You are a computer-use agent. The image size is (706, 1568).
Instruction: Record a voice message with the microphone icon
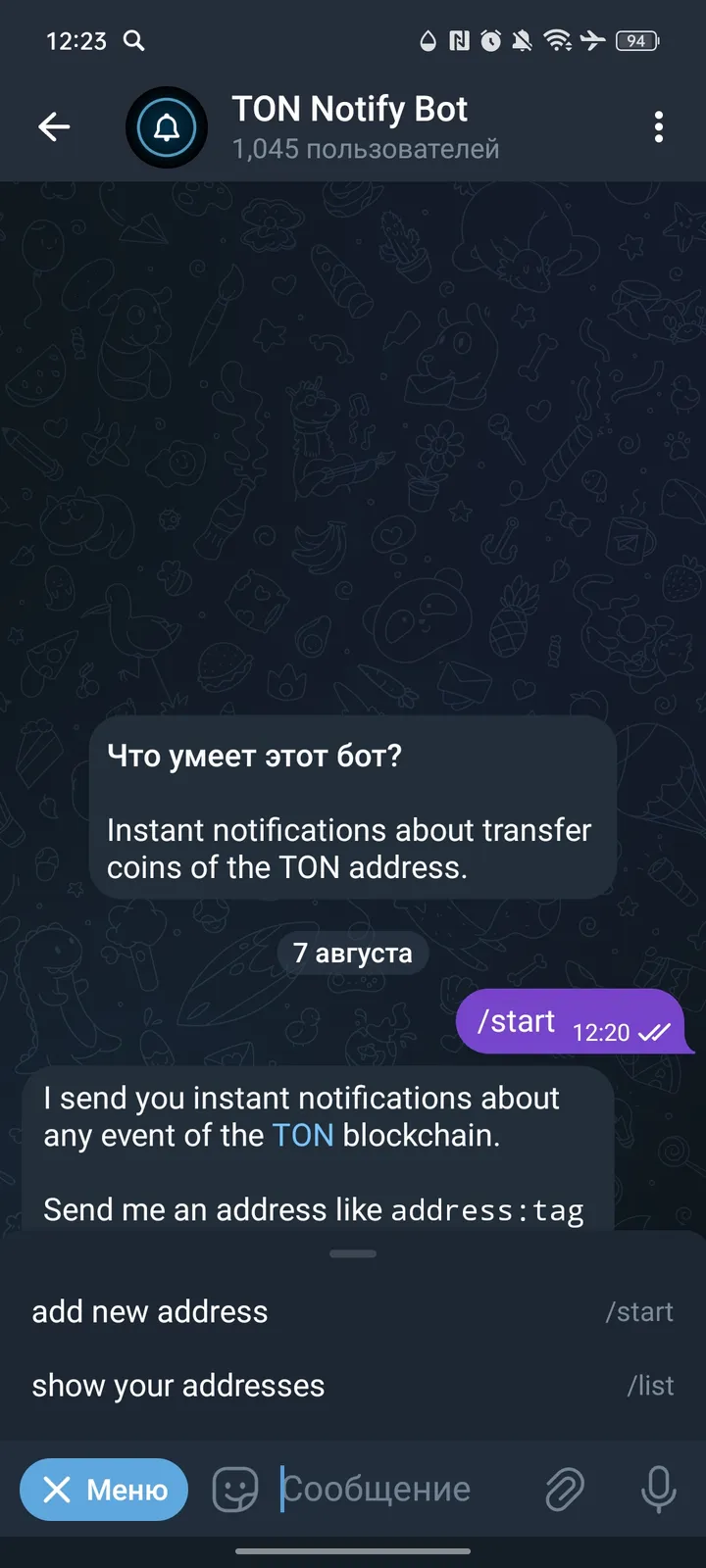[x=658, y=1489]
